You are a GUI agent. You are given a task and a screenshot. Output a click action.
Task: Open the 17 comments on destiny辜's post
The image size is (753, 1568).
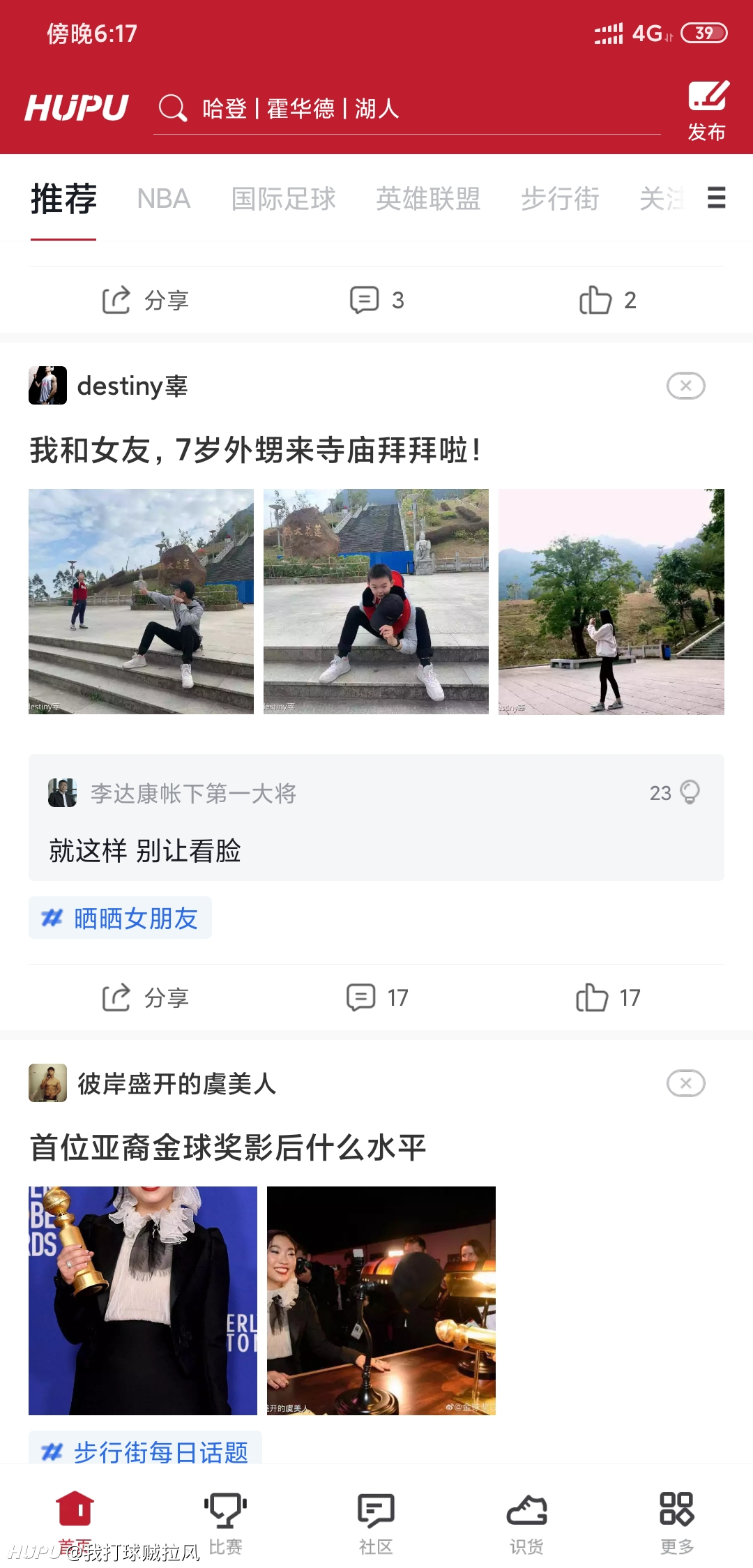[x=377, y=997]
